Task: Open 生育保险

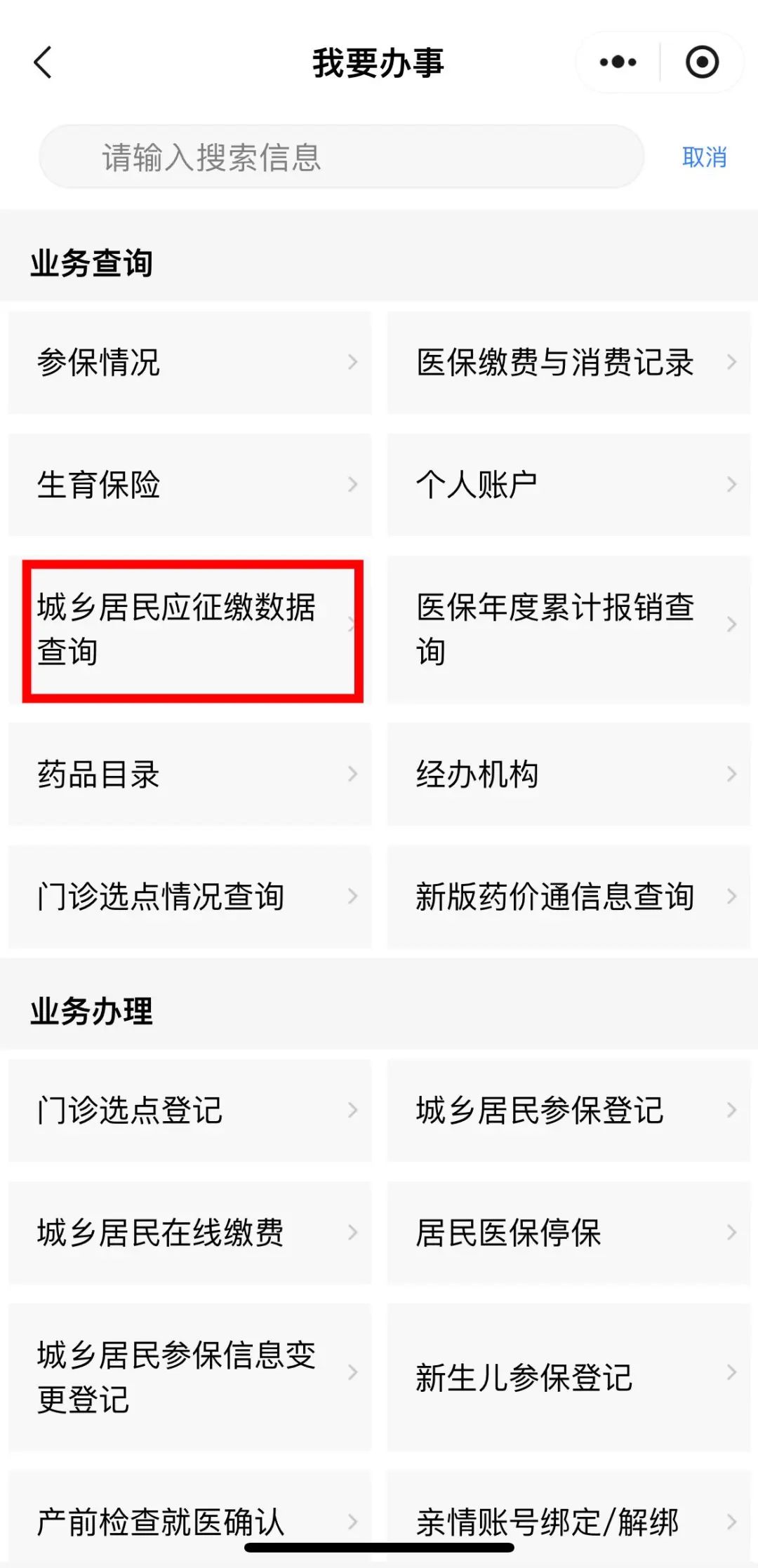Action: coord(189,485)
